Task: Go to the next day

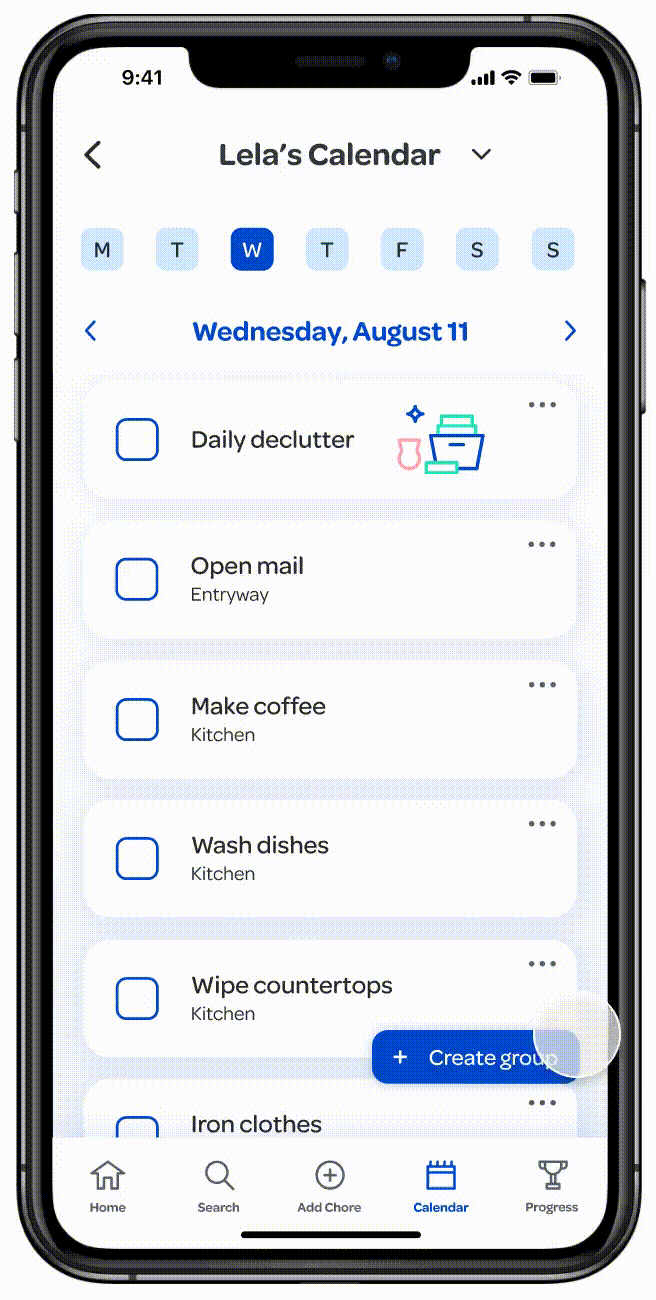Action: [570, 331]
